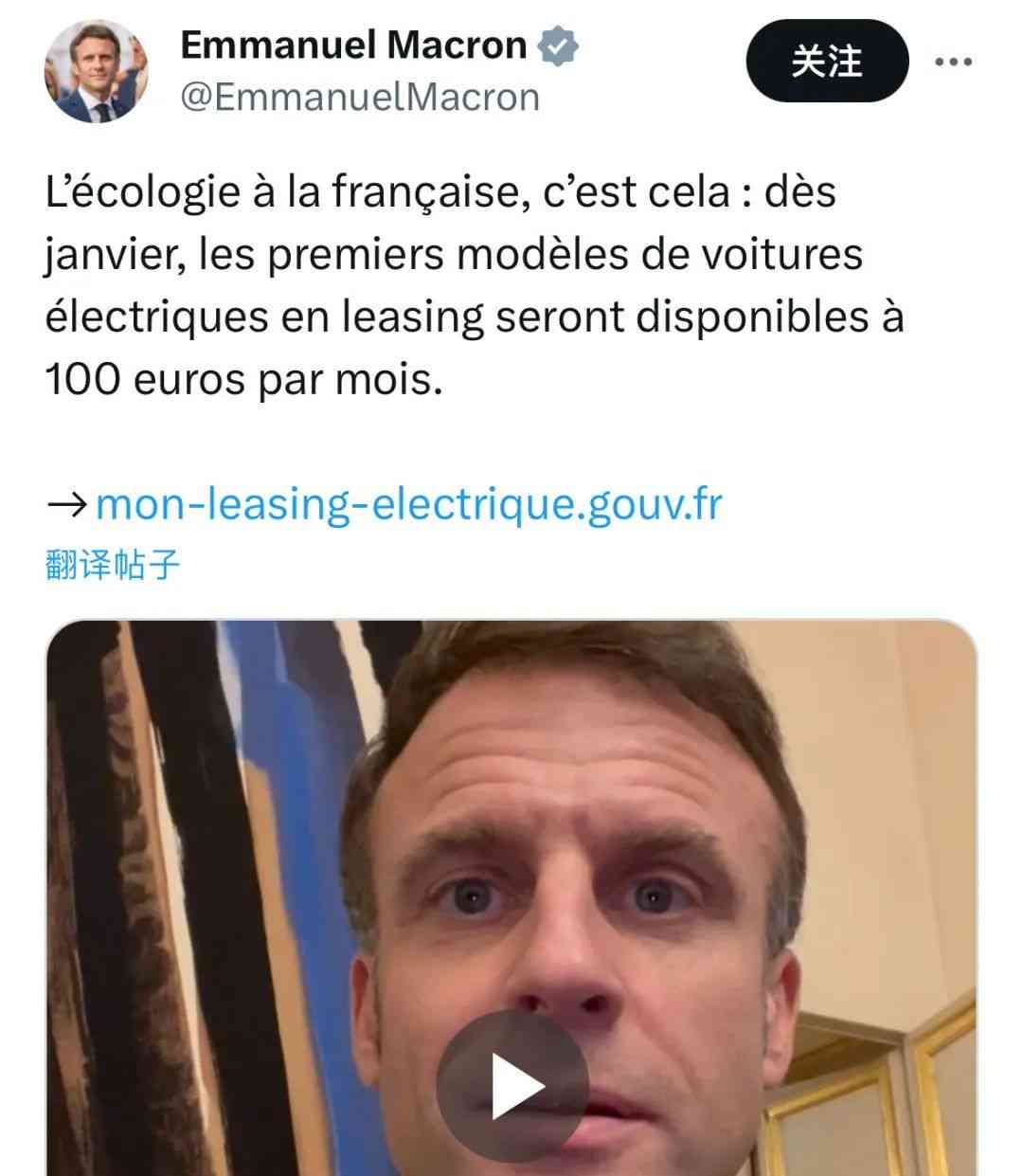Screen dimensions: 1023x1176
Task: Tap the 关注 follow button
Action: (x=827, y=63)
